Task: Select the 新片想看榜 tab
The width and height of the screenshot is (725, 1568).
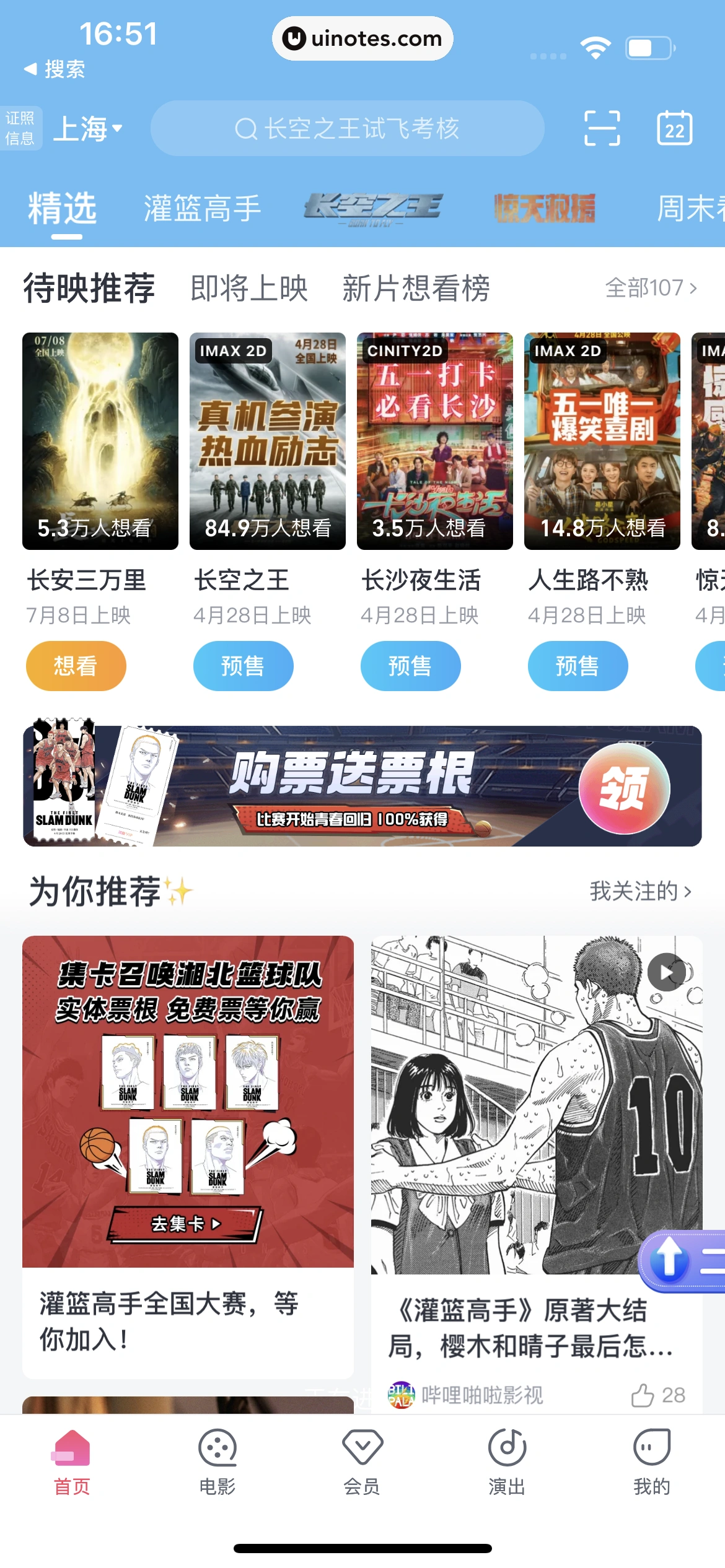Action: (x=416, y=287)
